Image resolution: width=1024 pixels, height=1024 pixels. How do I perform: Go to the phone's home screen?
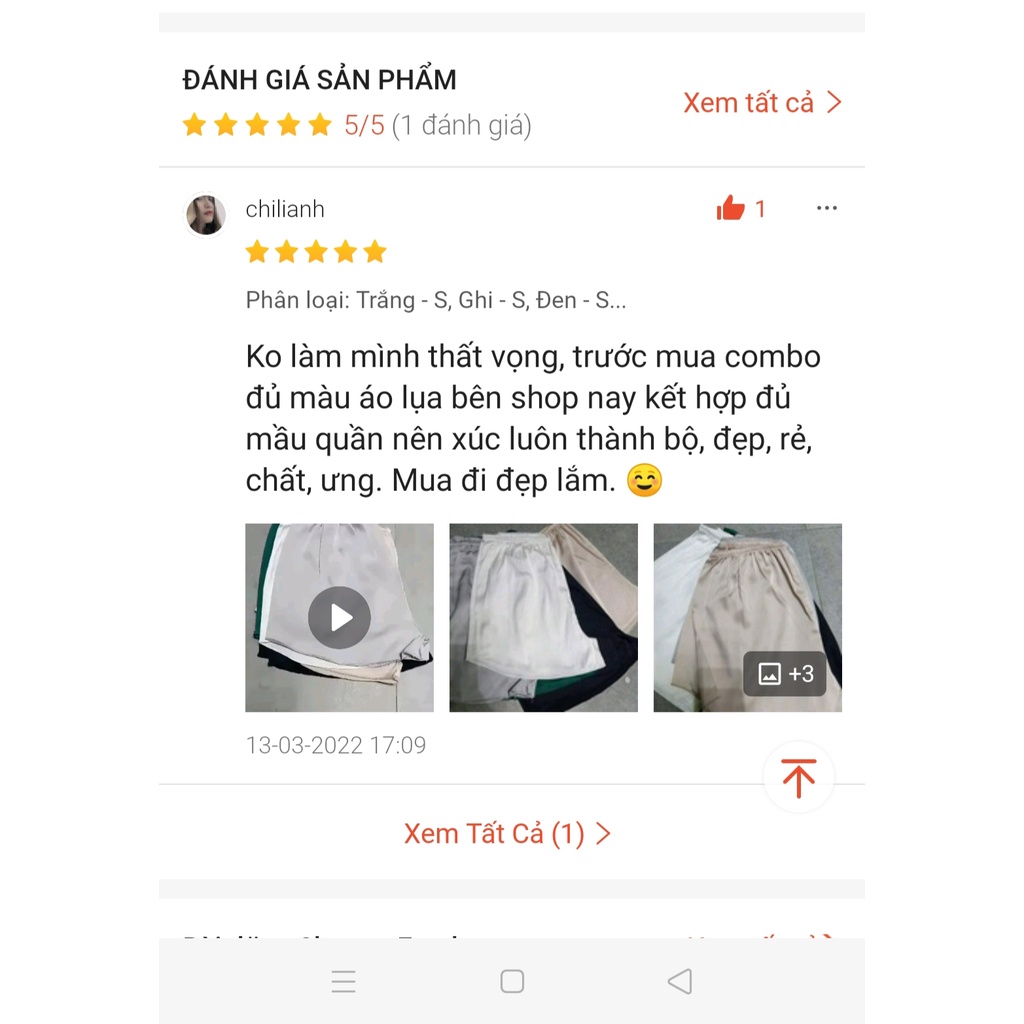coord(512,982)
